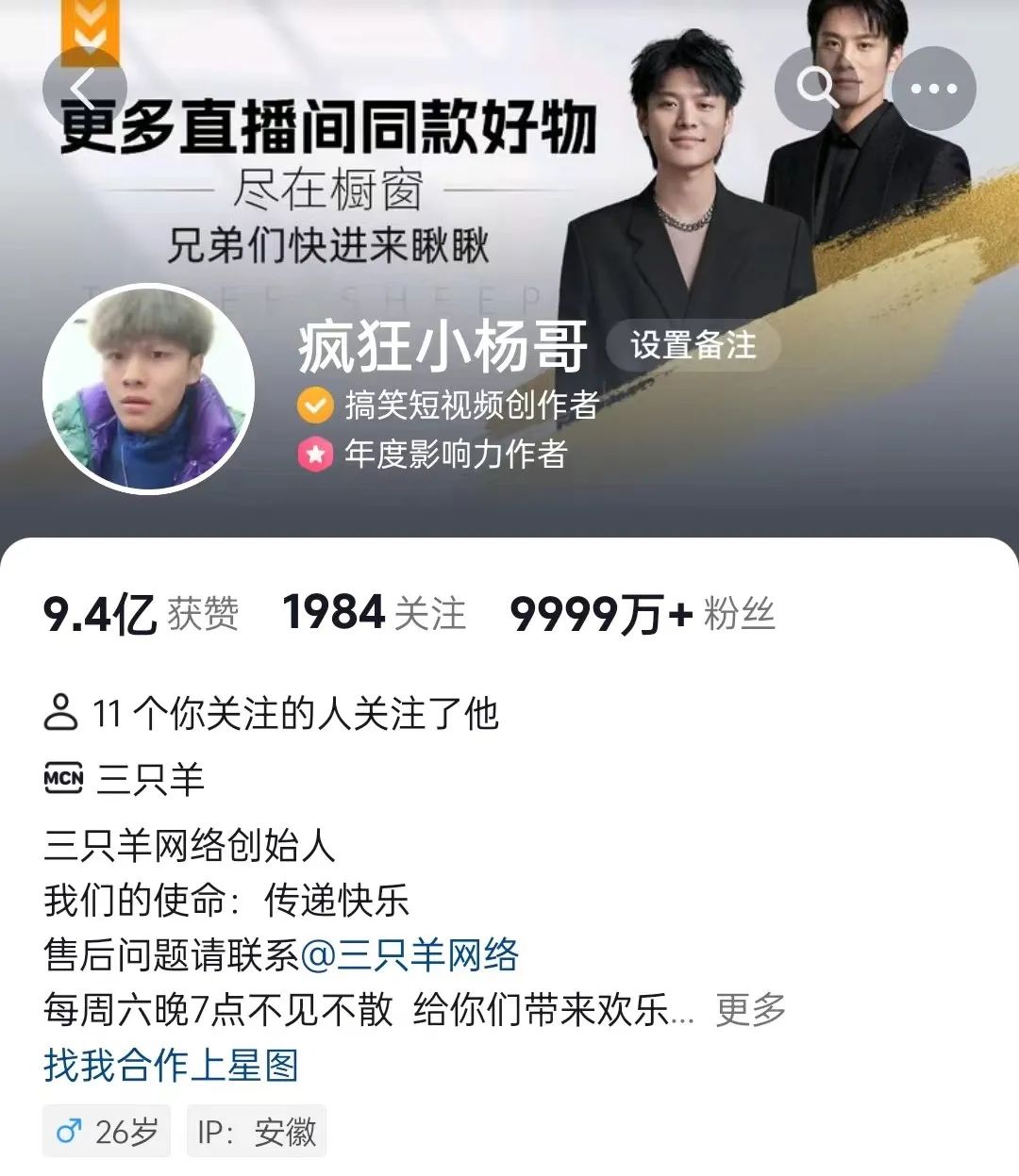Open the 1984 关注 following list
1019x1176 pixels.
point(375,614)
